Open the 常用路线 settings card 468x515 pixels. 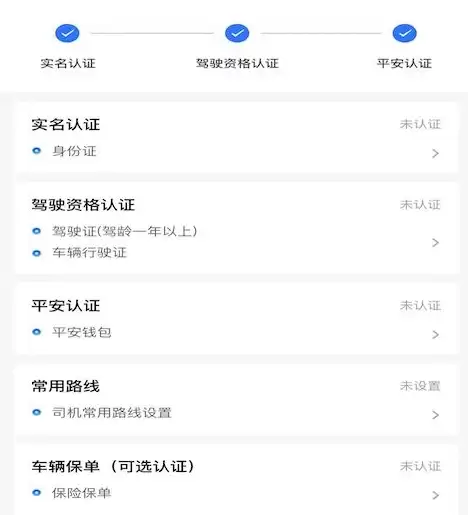pyautogui.click(x=236, y=399)
